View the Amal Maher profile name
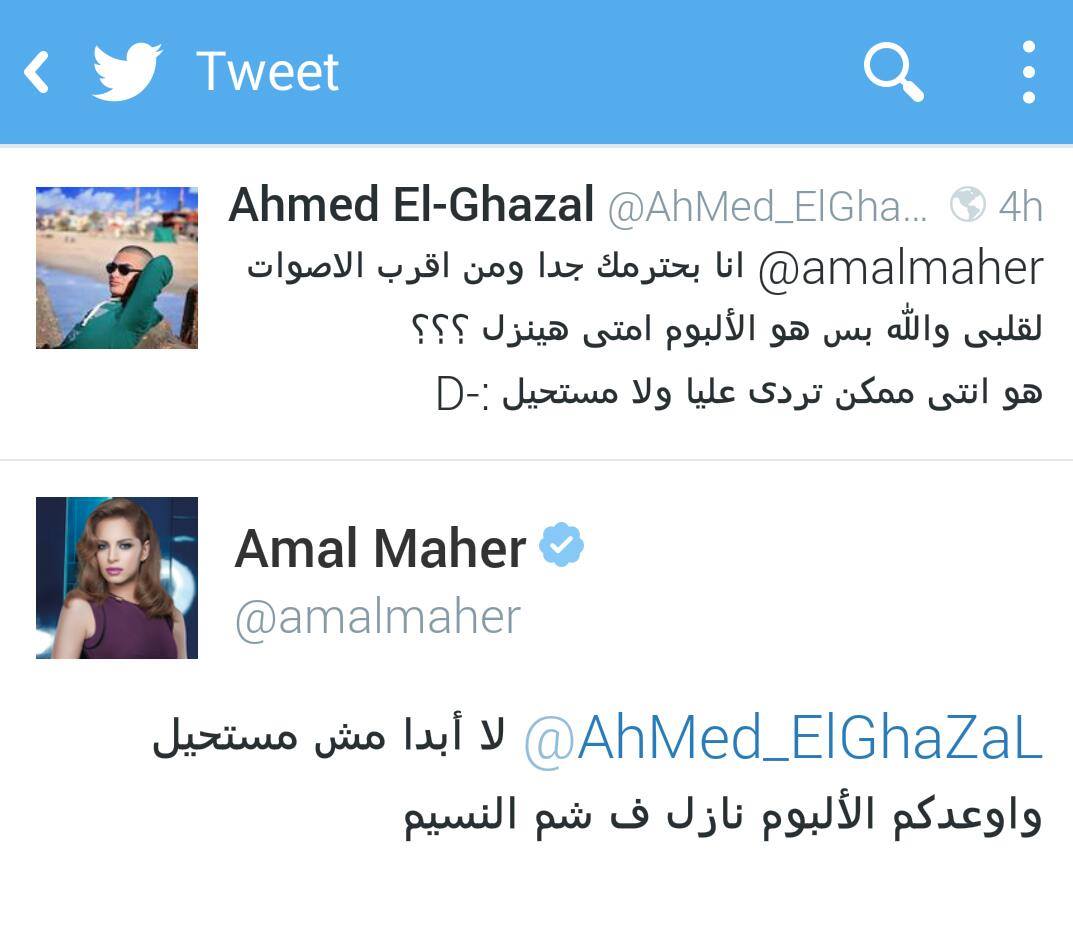This screenshot has height=935, width=1073. pos(380,549)
